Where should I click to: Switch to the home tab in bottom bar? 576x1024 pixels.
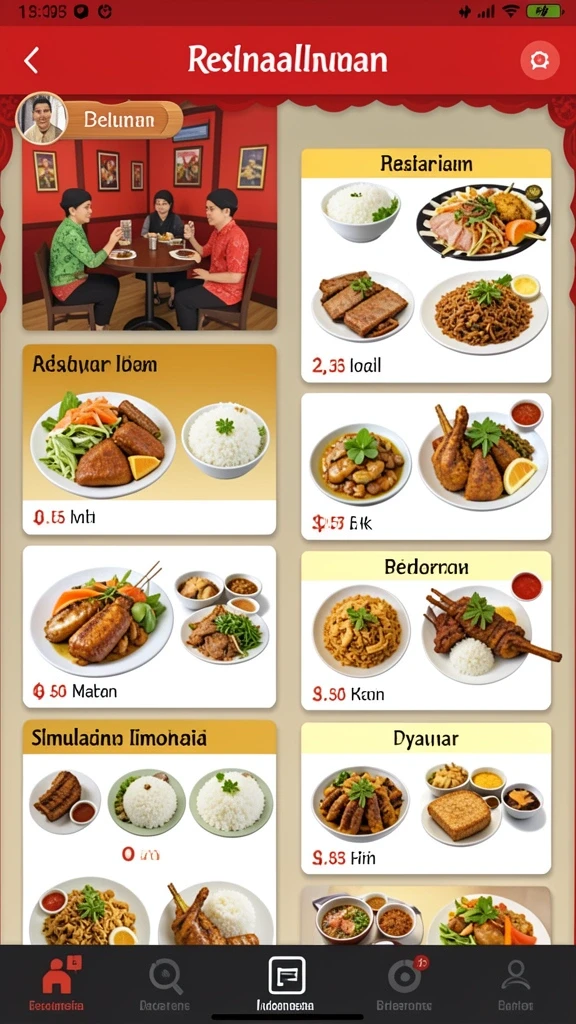coord(57,983)
